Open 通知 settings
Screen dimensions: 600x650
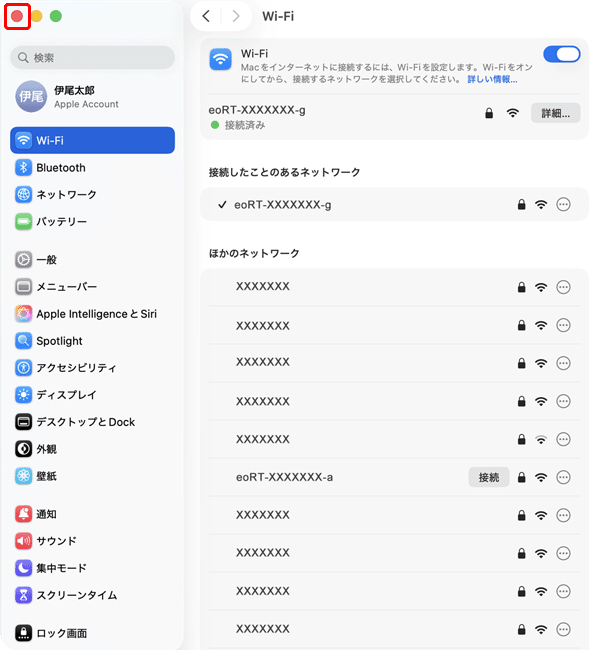click(46, 514)
